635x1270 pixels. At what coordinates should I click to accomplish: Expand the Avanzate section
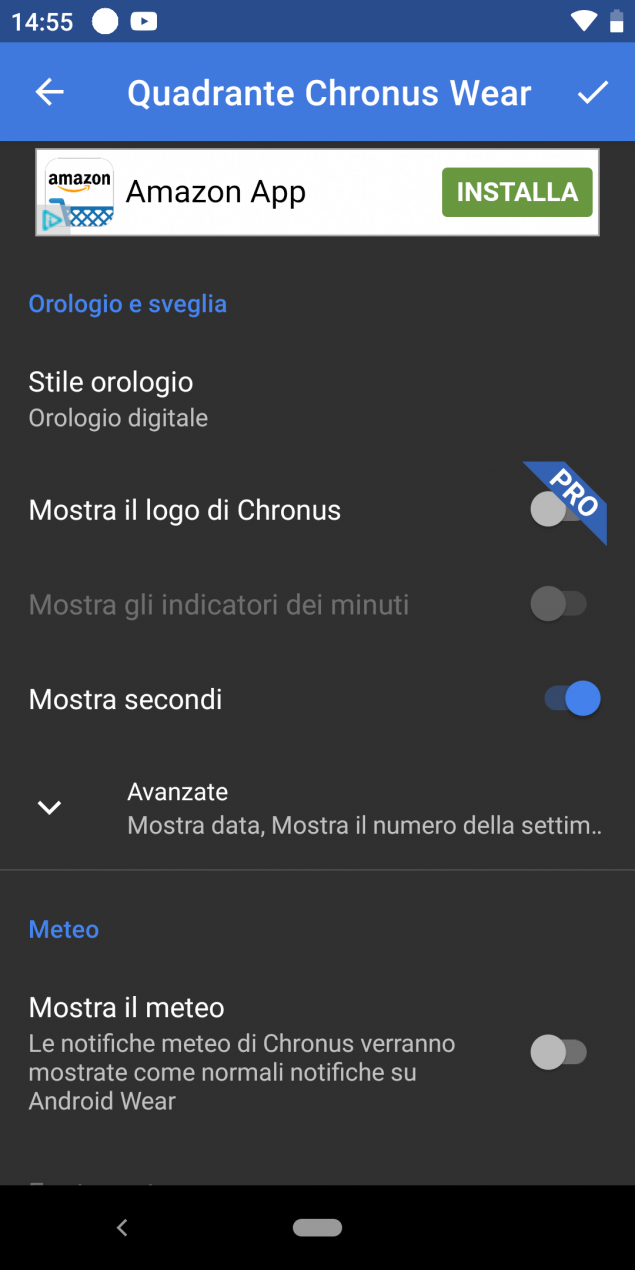click(x=317, y=808)
